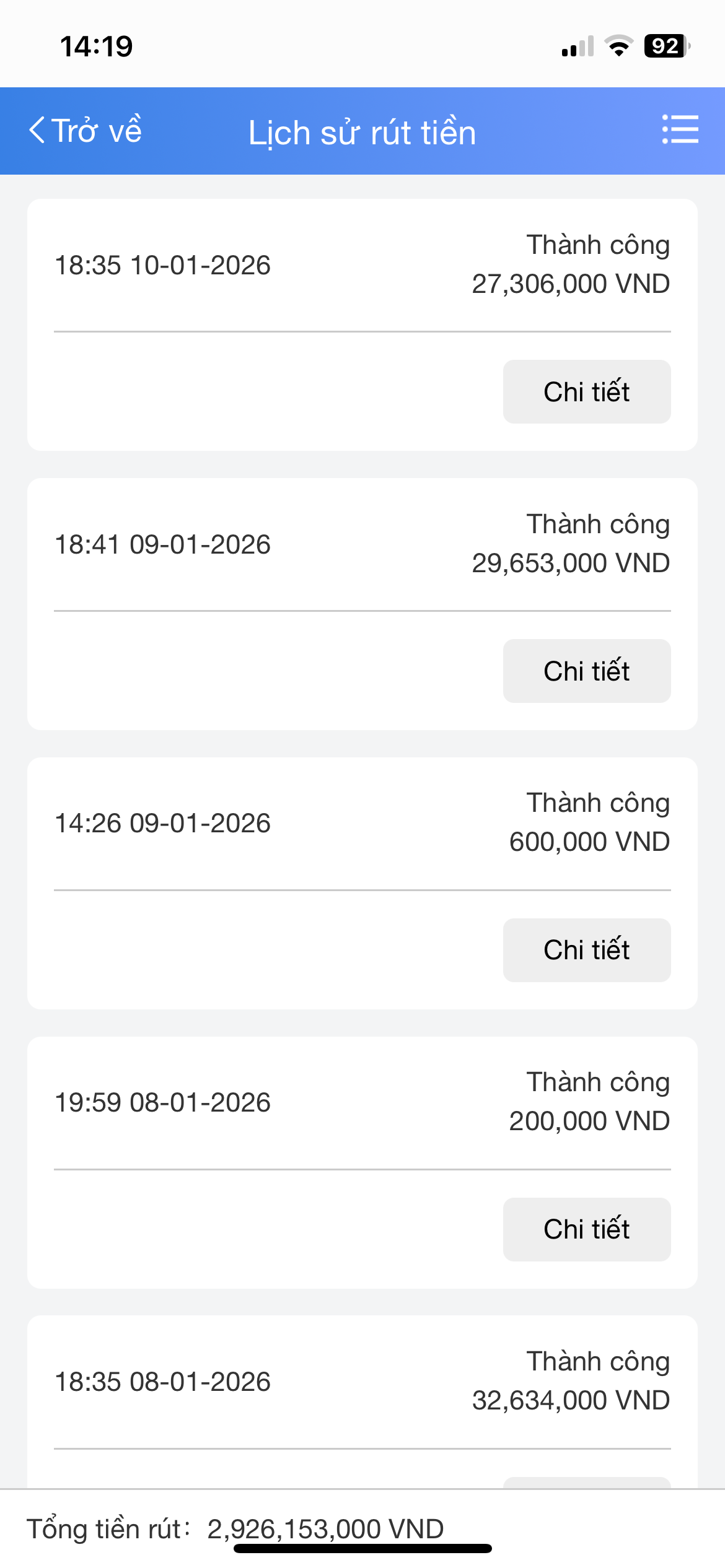The height and width of the screenshot is (1568, 725).
Task: View Chi tiết for the 27,306,000 VND withdrawal
Action: [586, 392]
